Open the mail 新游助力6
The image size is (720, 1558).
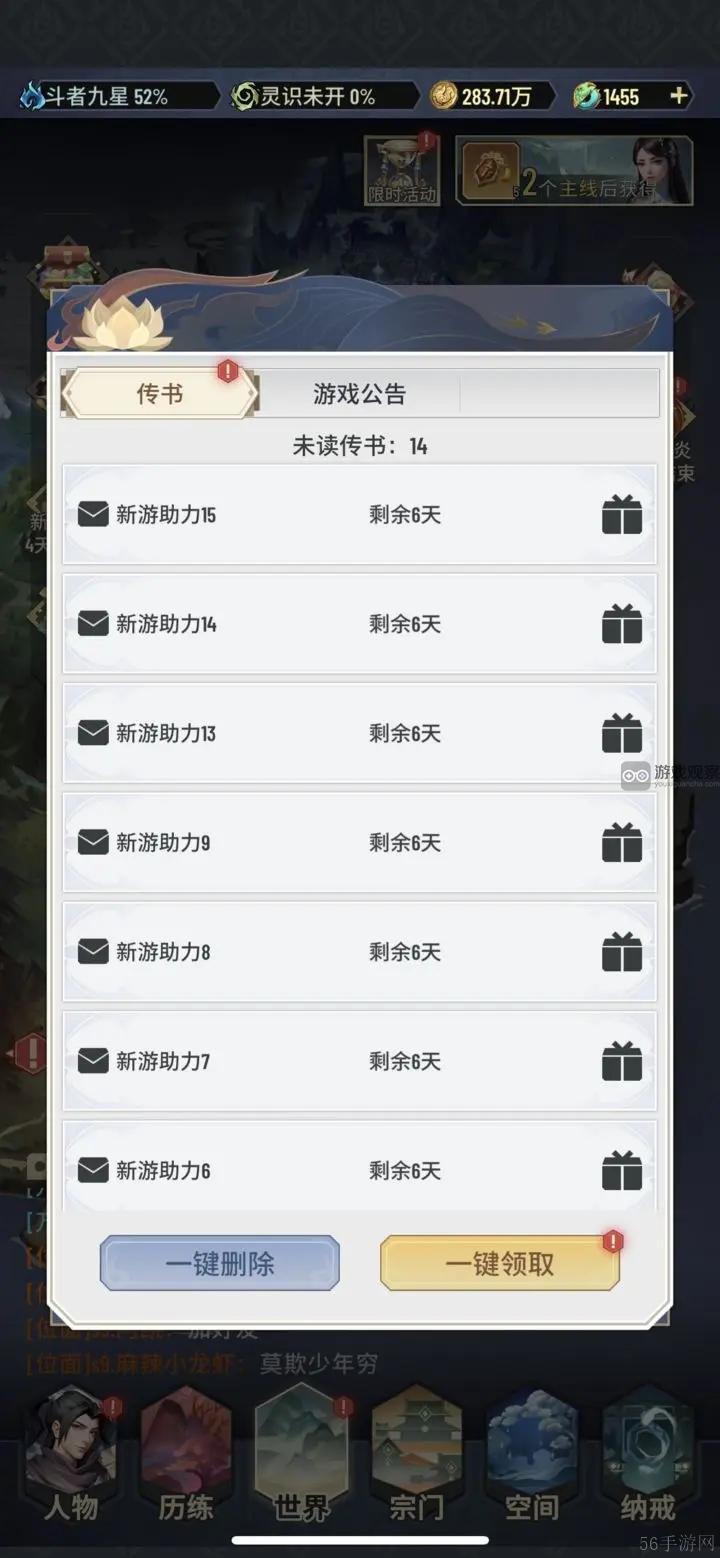[x=359, y=1170]
